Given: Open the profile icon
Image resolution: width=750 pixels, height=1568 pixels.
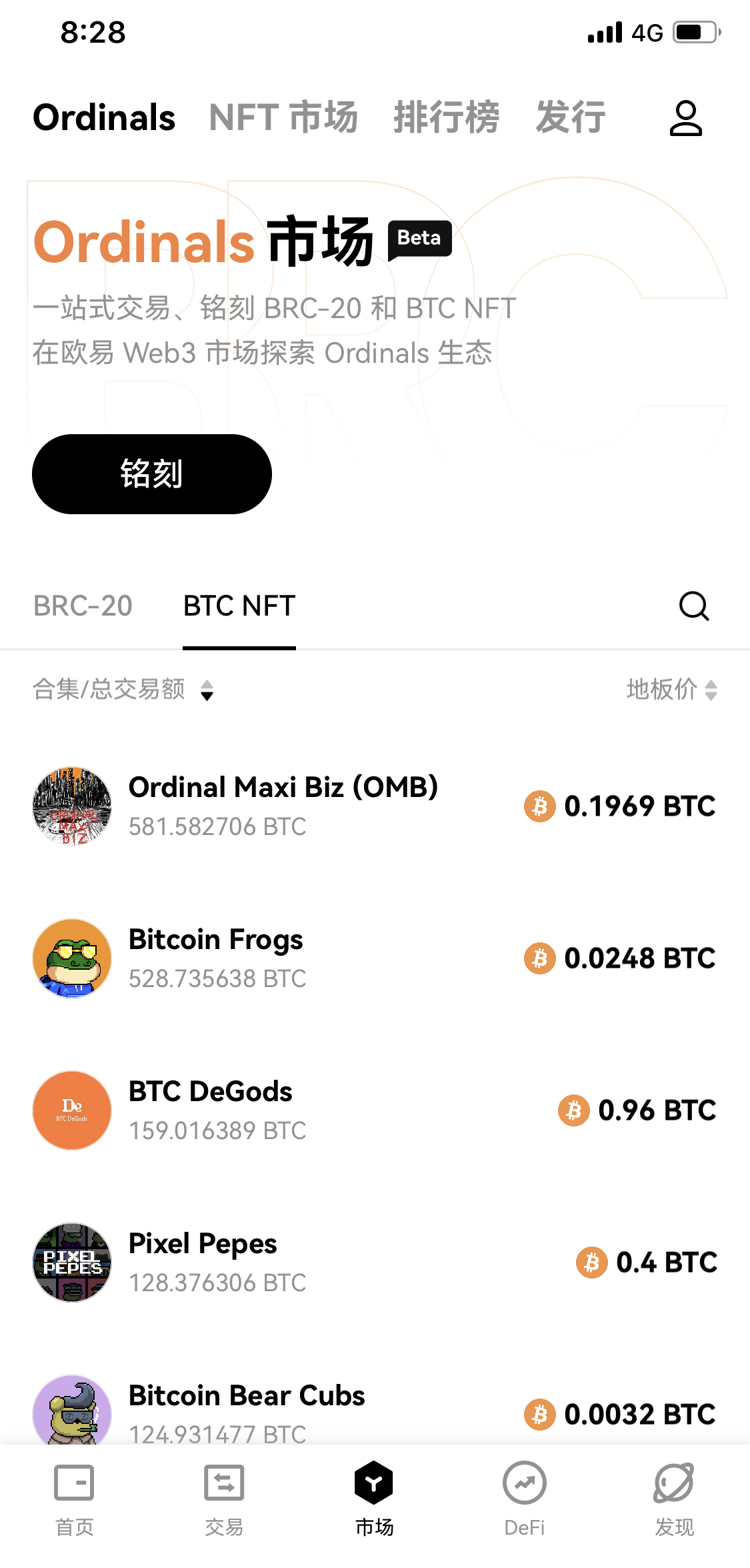Looking at the screenshot, I should click(x=685, y=118).
